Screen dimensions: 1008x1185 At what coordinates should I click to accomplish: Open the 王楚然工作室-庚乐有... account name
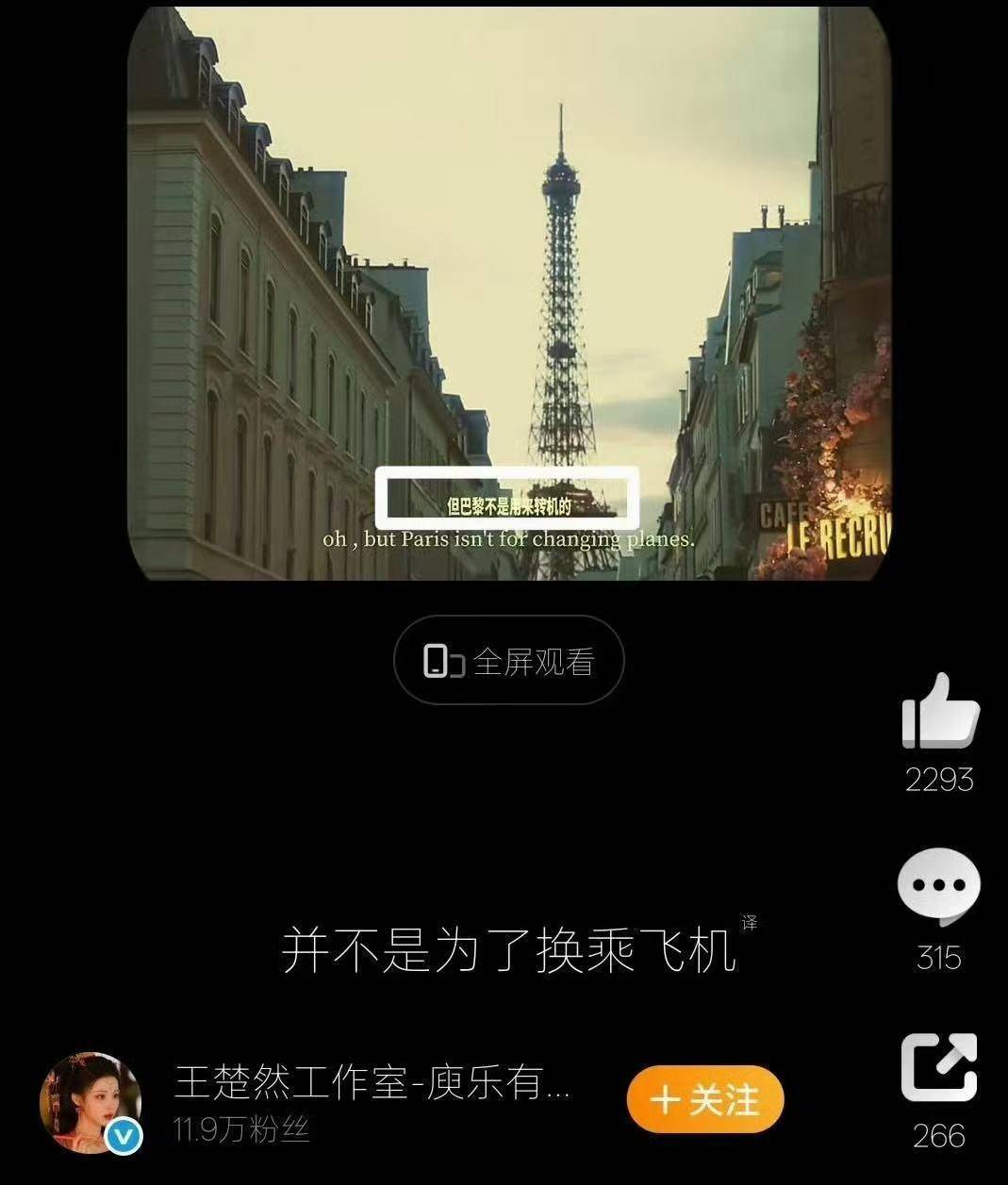[372, 1083]
